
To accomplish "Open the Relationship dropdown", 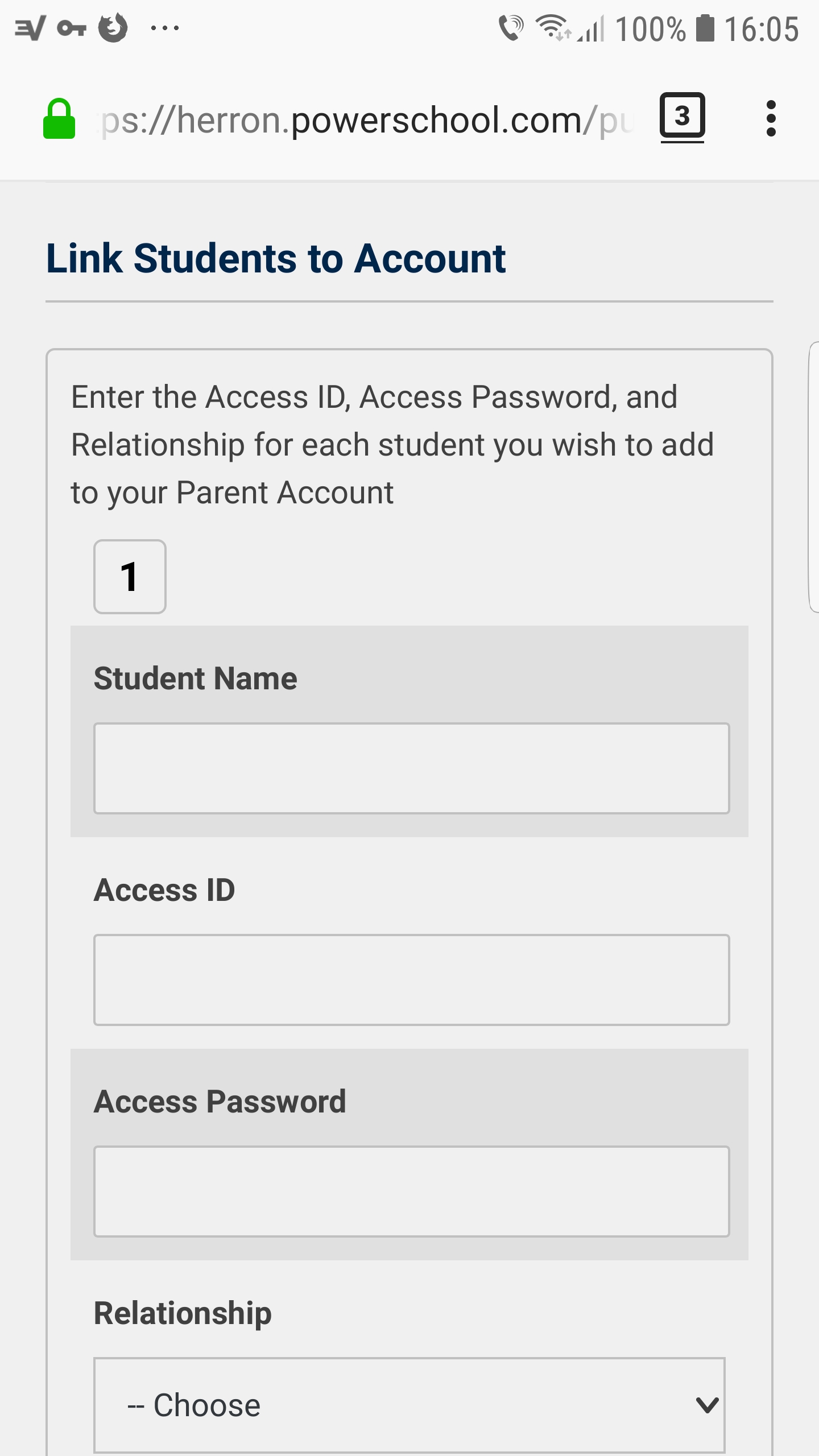I will [x=409, y=1404].
